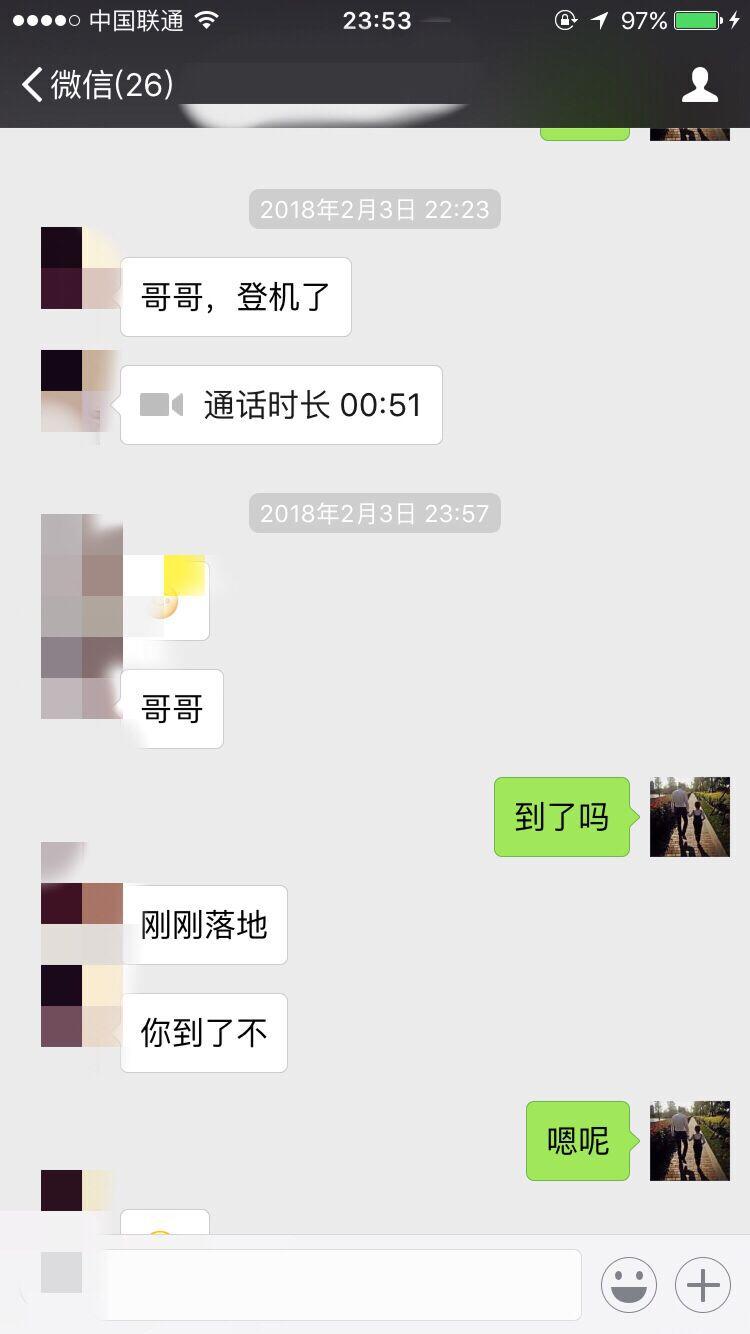Screen dimensions: 750x1334
Task: Tap the green 到了吗 message bubble
Action: coord(561,817)
